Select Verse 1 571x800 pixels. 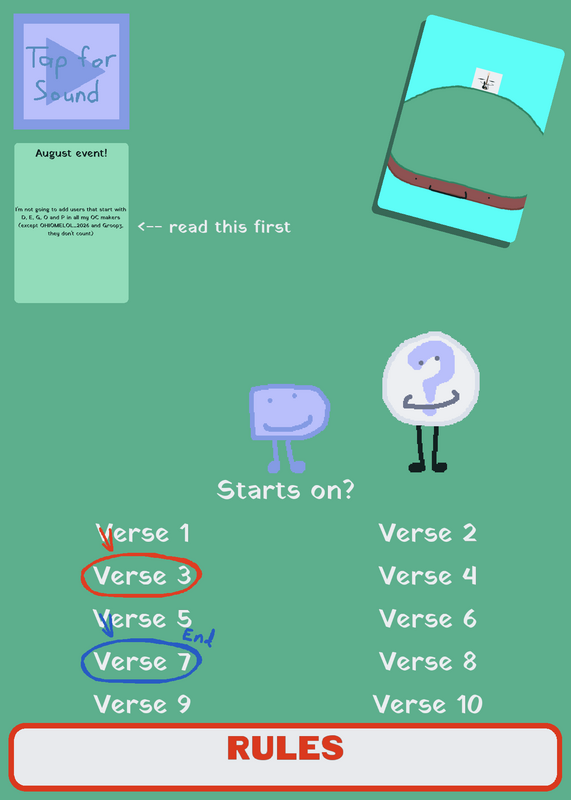(143, 534)
